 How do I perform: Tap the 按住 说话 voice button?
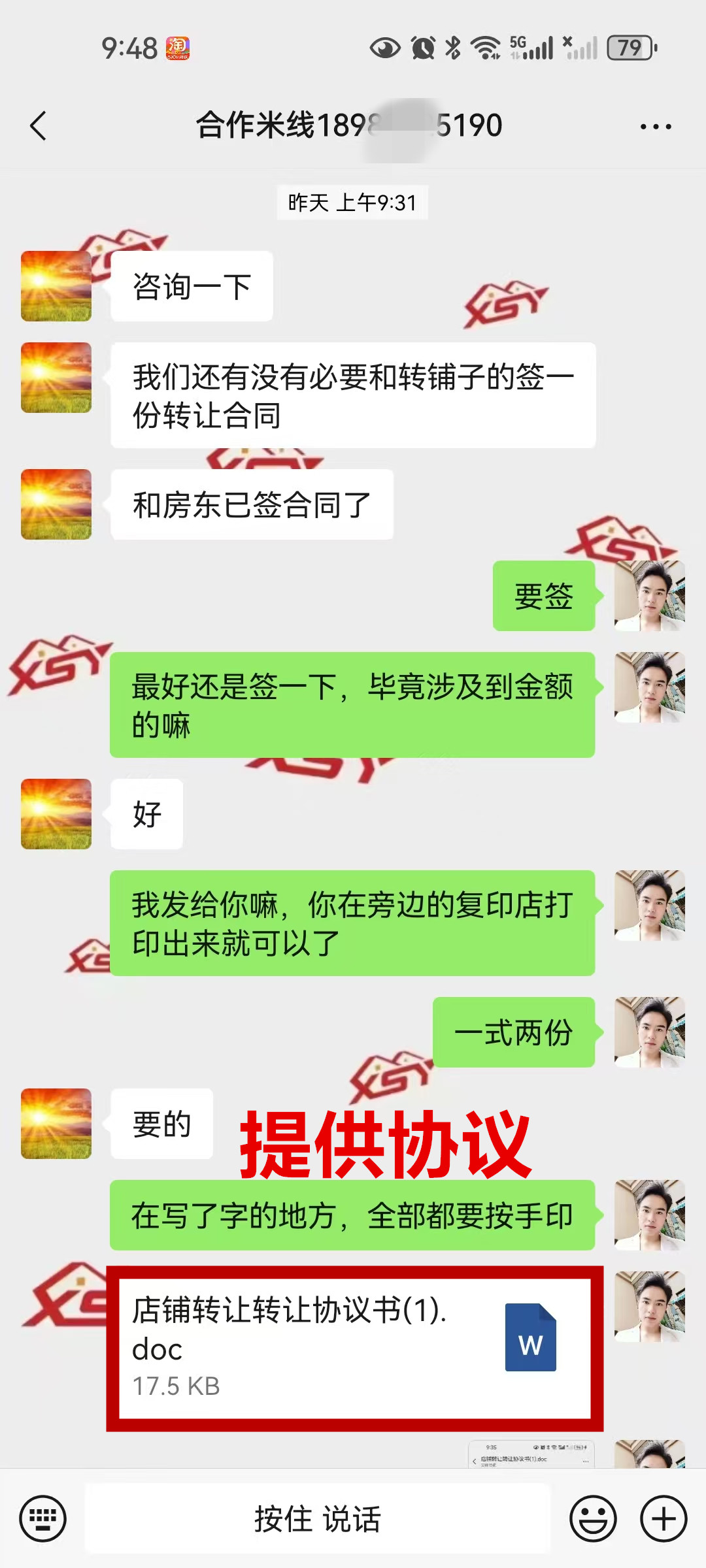[318, 1518]
